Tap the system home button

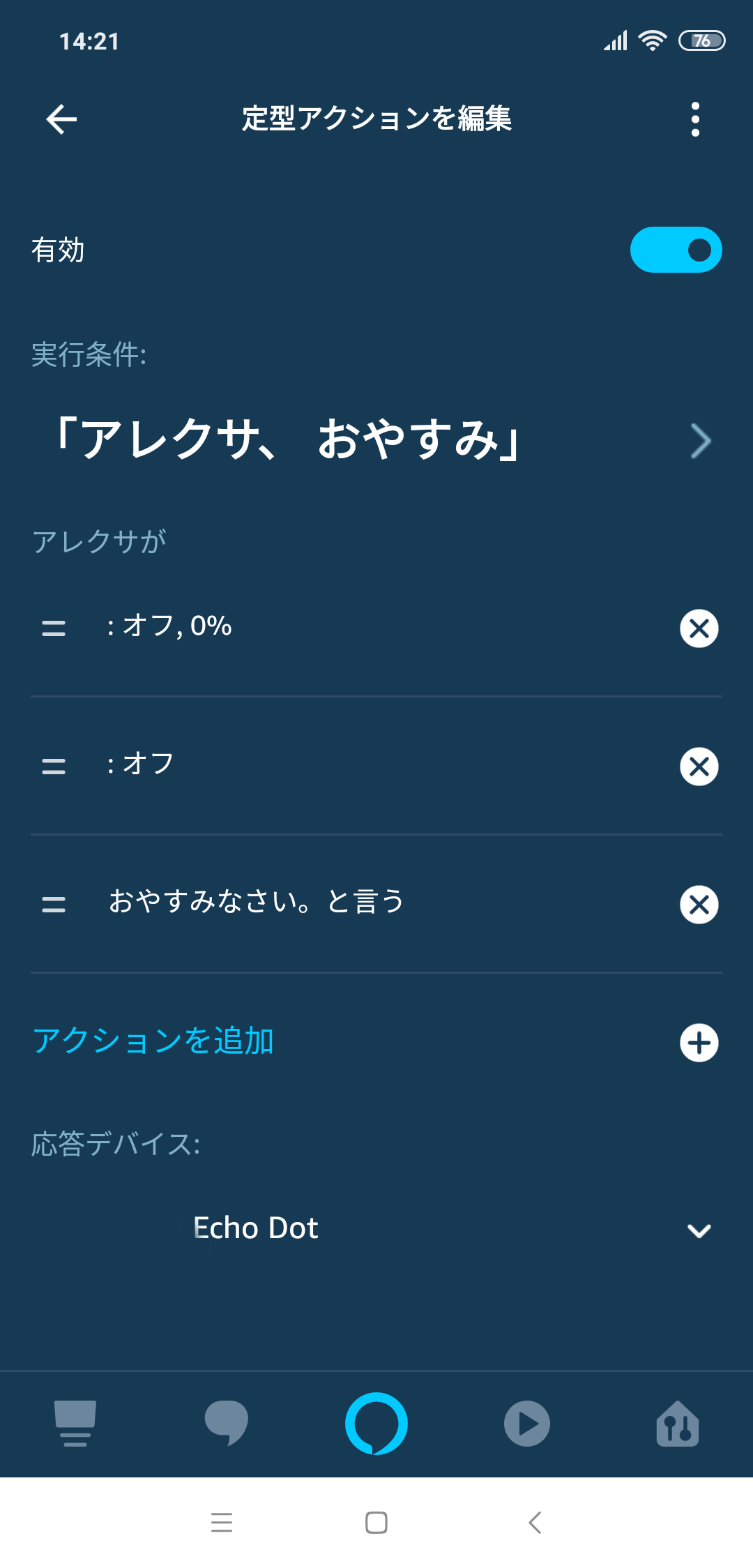click(x=376, y=1523)
